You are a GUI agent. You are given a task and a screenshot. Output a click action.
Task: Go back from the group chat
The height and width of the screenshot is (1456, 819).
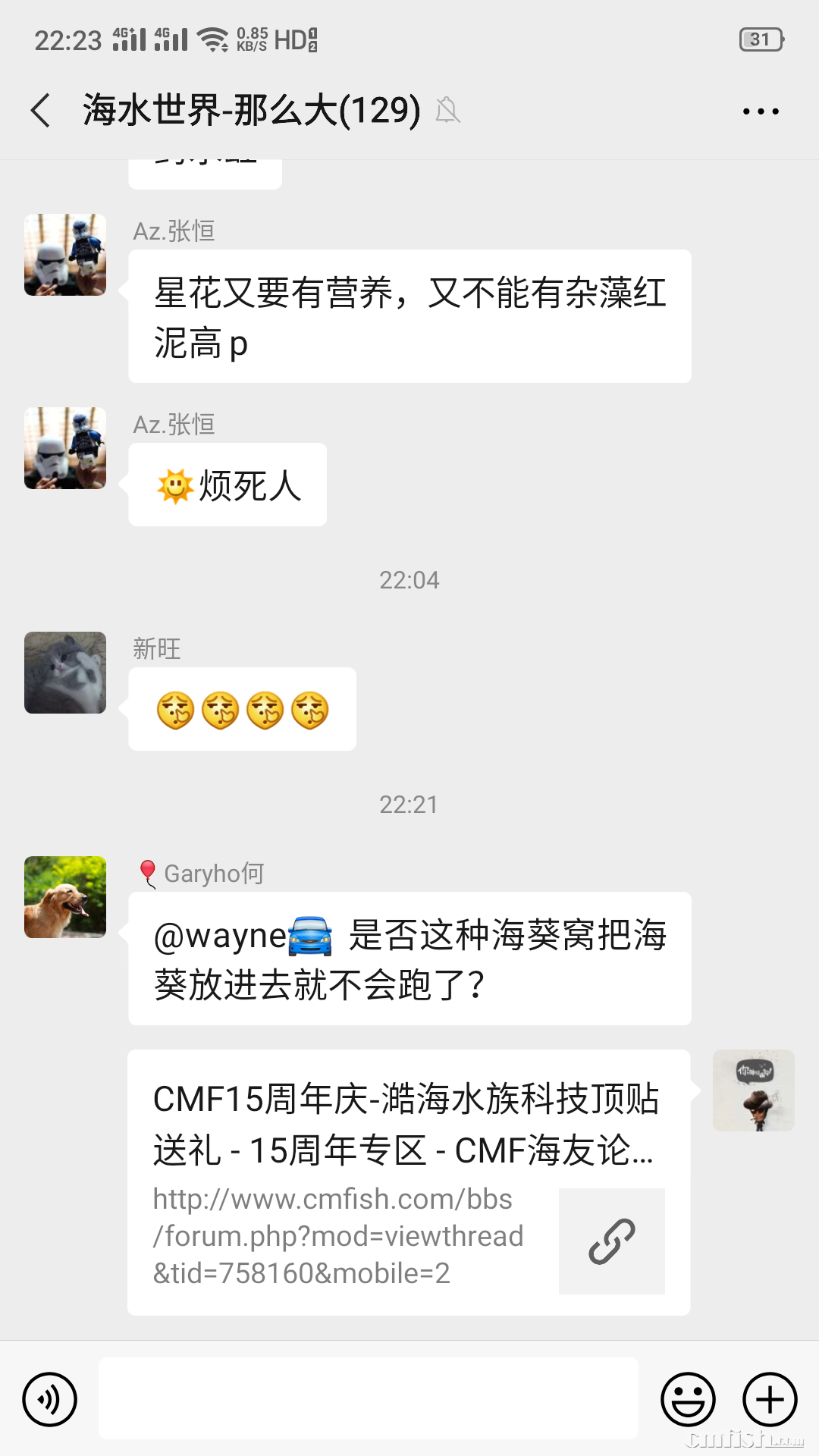coord(42,111)
